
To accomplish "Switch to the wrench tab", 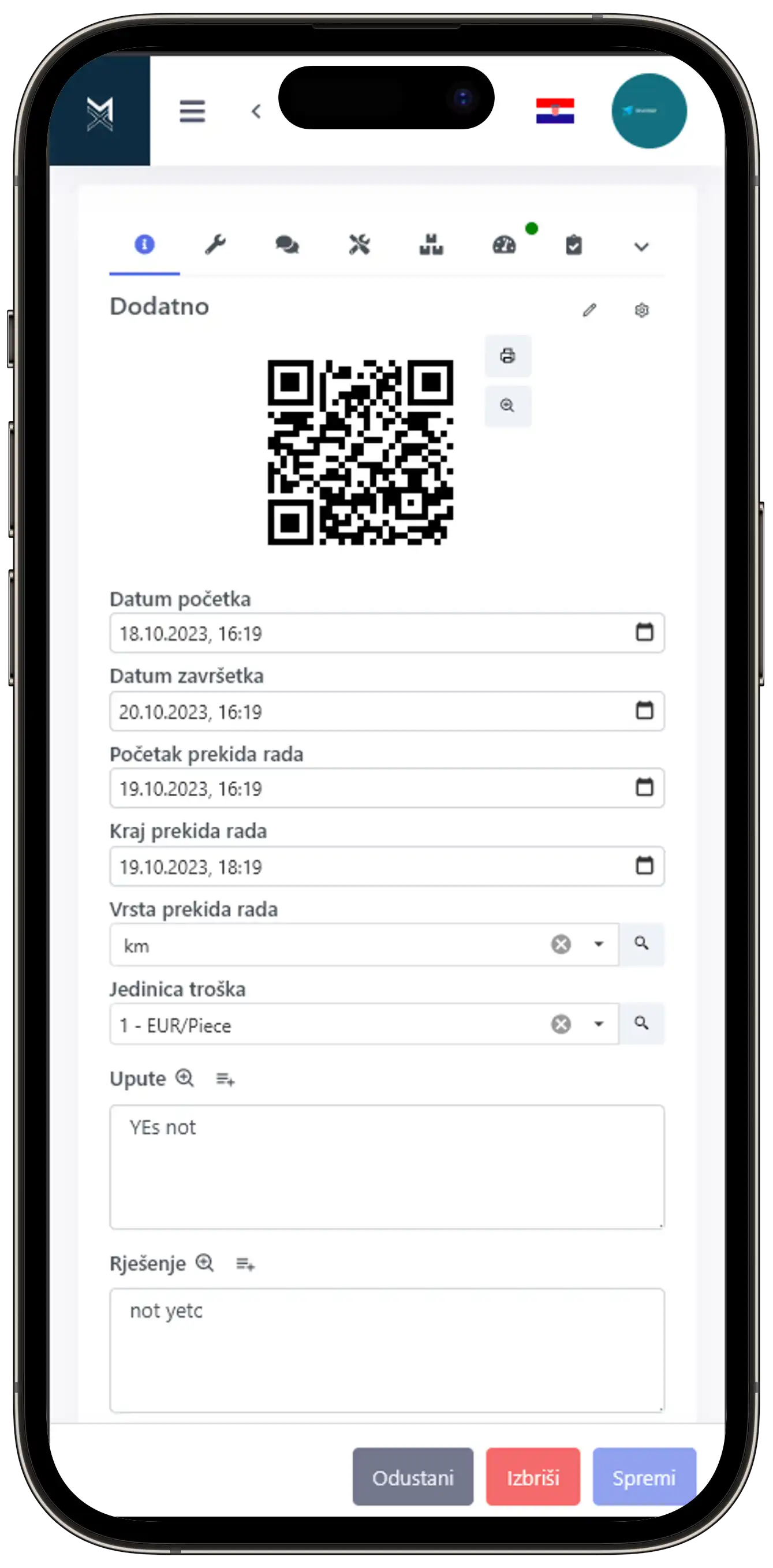I will (x=215, y=245).
